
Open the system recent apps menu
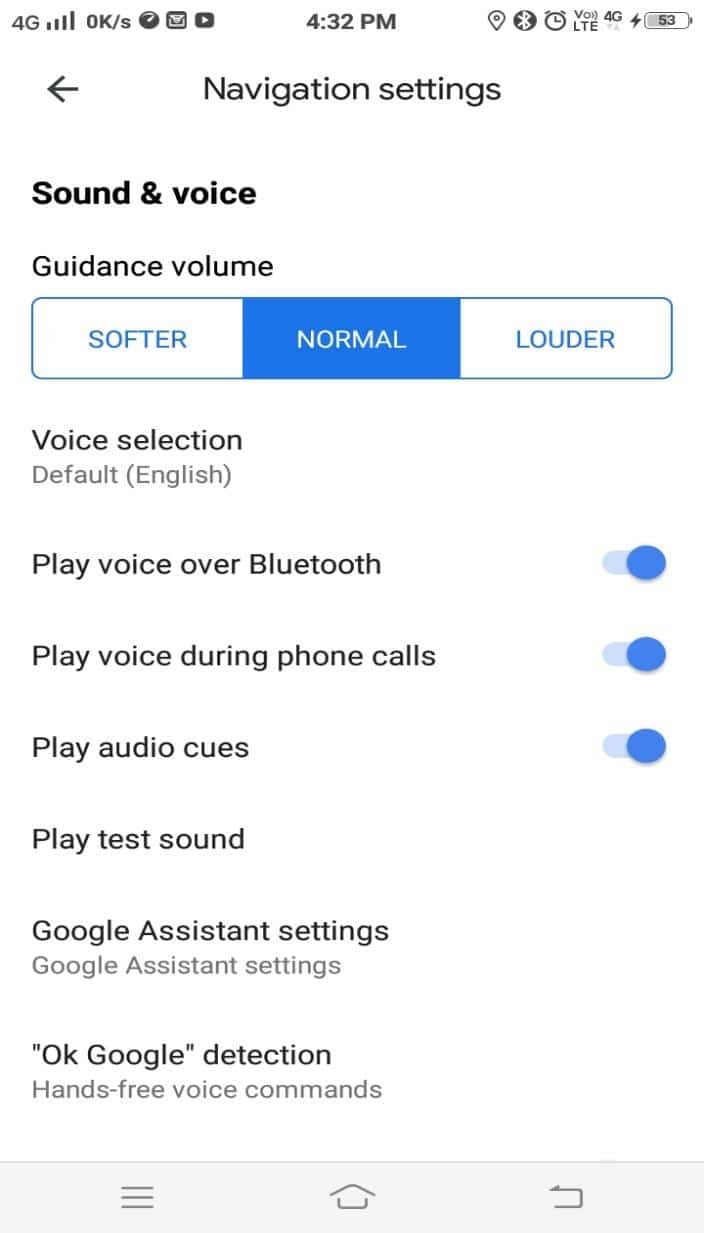click(x=137, y=1197)
